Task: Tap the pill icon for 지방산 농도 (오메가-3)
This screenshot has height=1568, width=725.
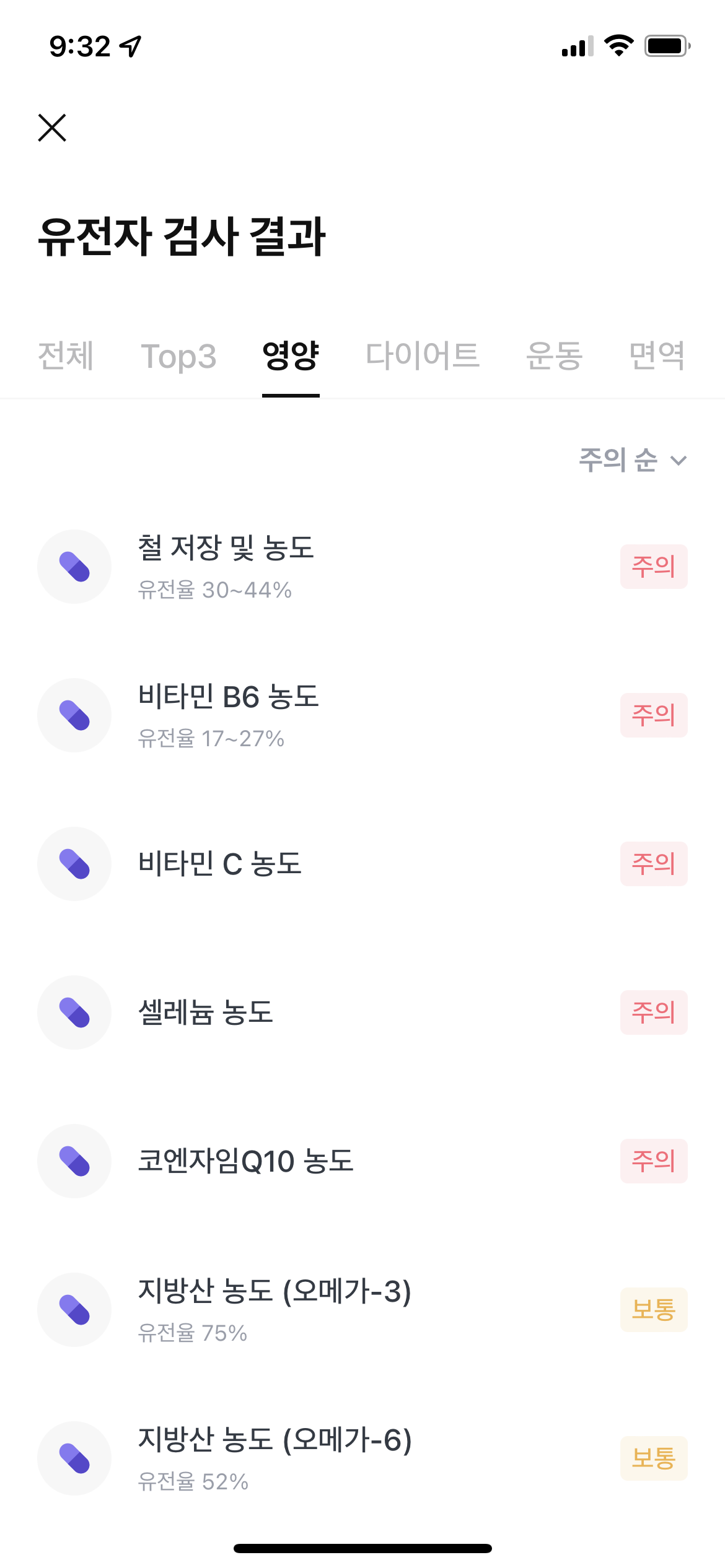Action: (x=74, y=1310)
